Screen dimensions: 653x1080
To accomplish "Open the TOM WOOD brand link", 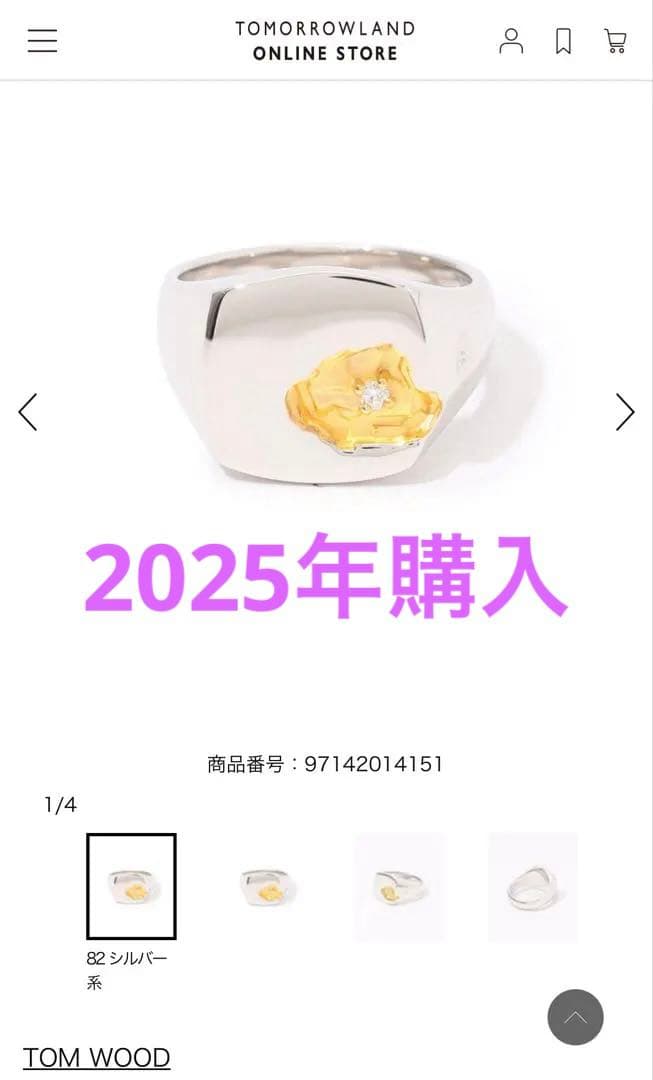I will tap(97, 1057).
